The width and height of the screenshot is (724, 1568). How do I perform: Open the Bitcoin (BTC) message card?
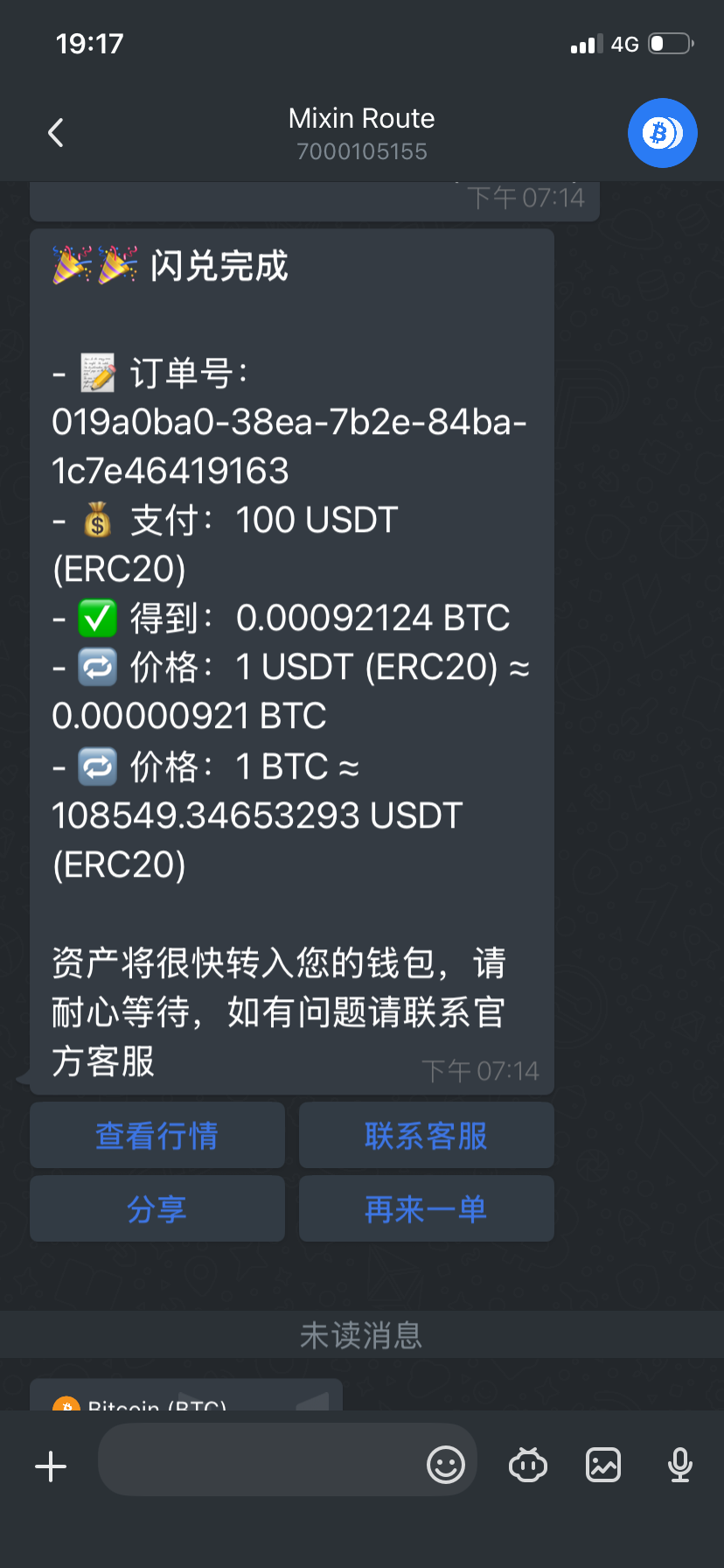185,1396
